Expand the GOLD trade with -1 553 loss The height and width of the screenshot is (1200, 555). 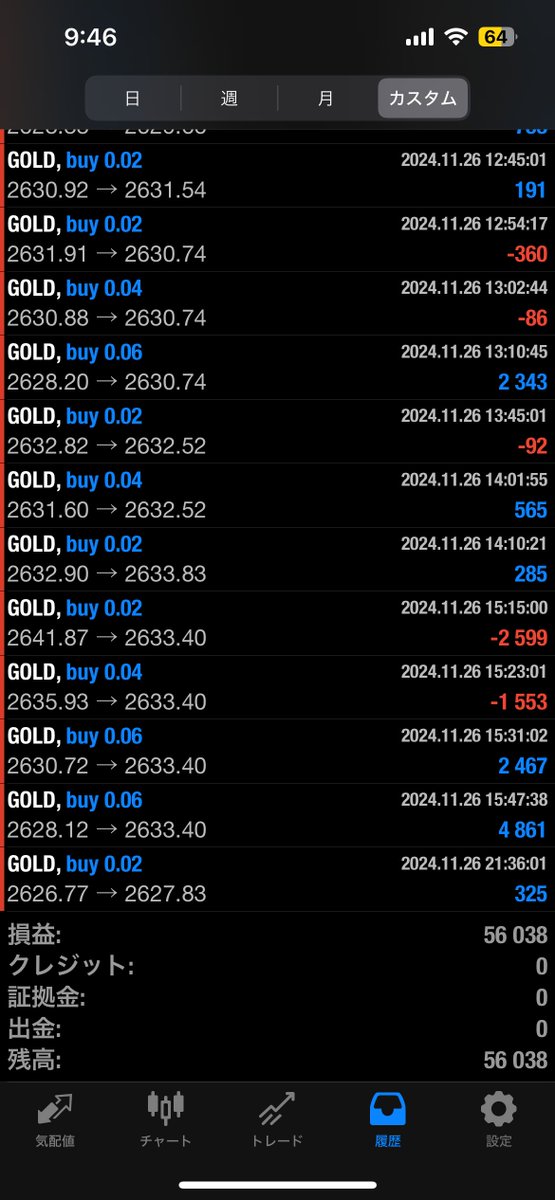(277, 688)
